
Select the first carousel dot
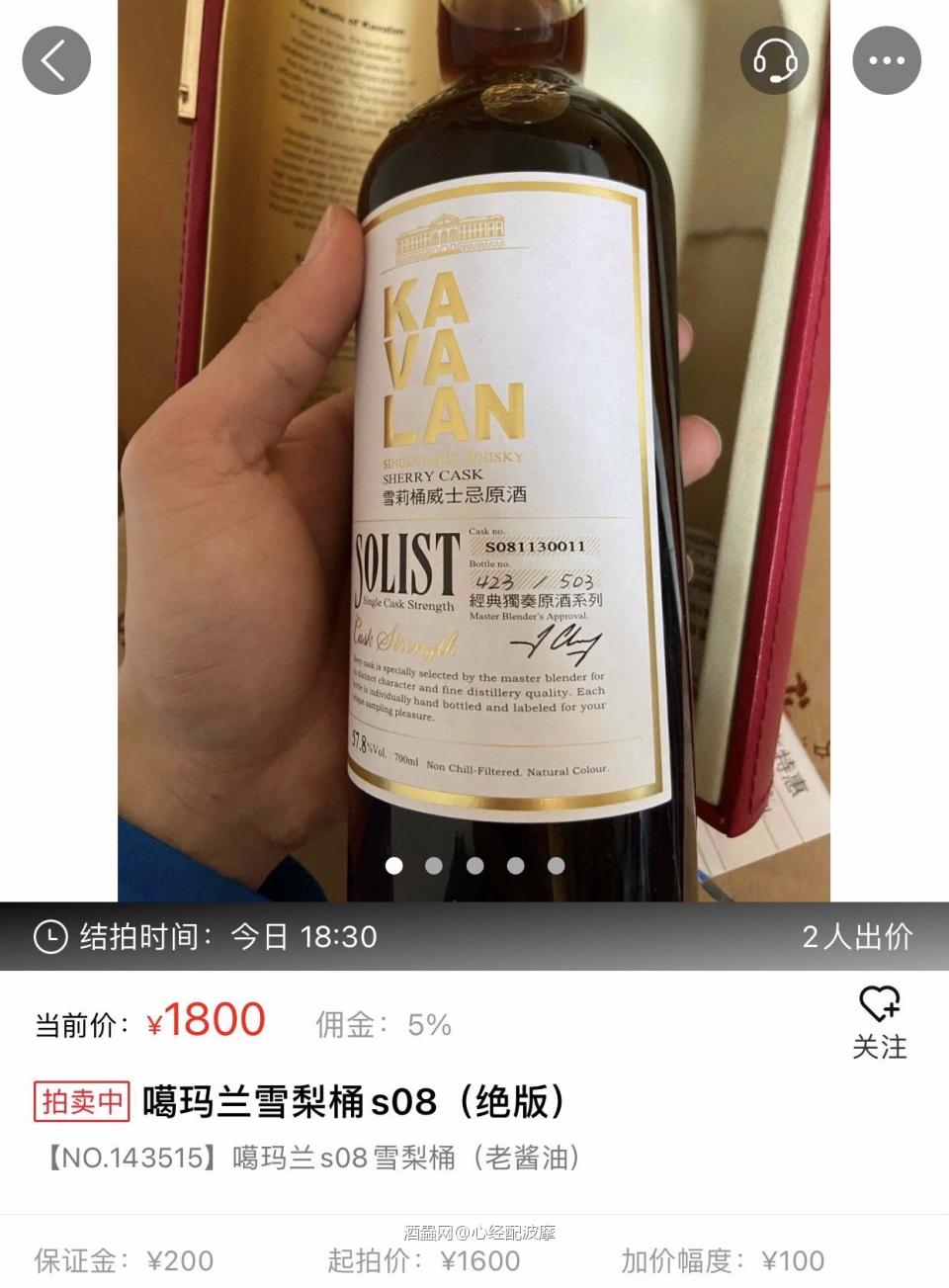tap(396, 865)
